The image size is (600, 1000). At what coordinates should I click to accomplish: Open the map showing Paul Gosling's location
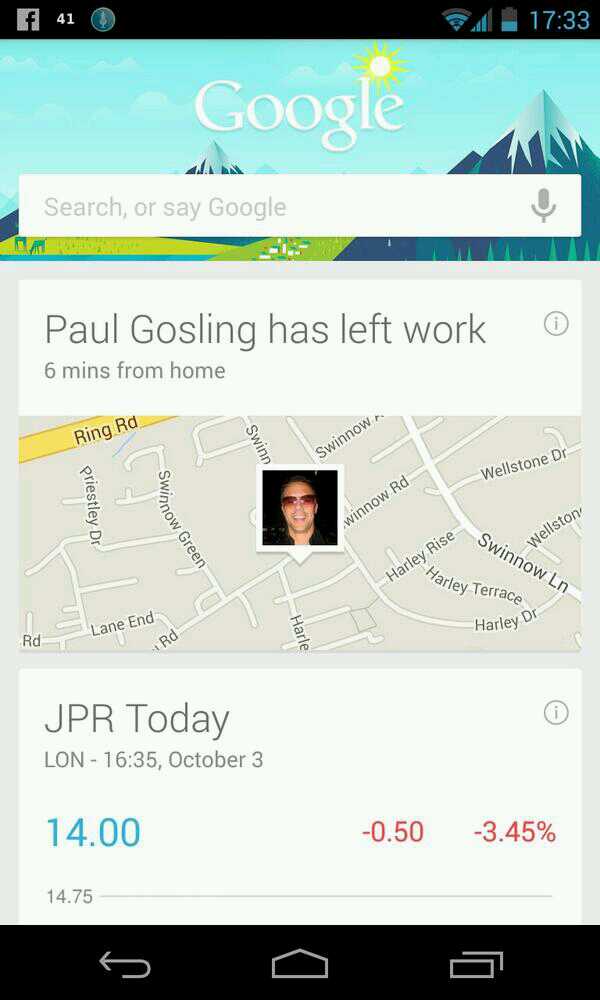[x=300, y=533]
